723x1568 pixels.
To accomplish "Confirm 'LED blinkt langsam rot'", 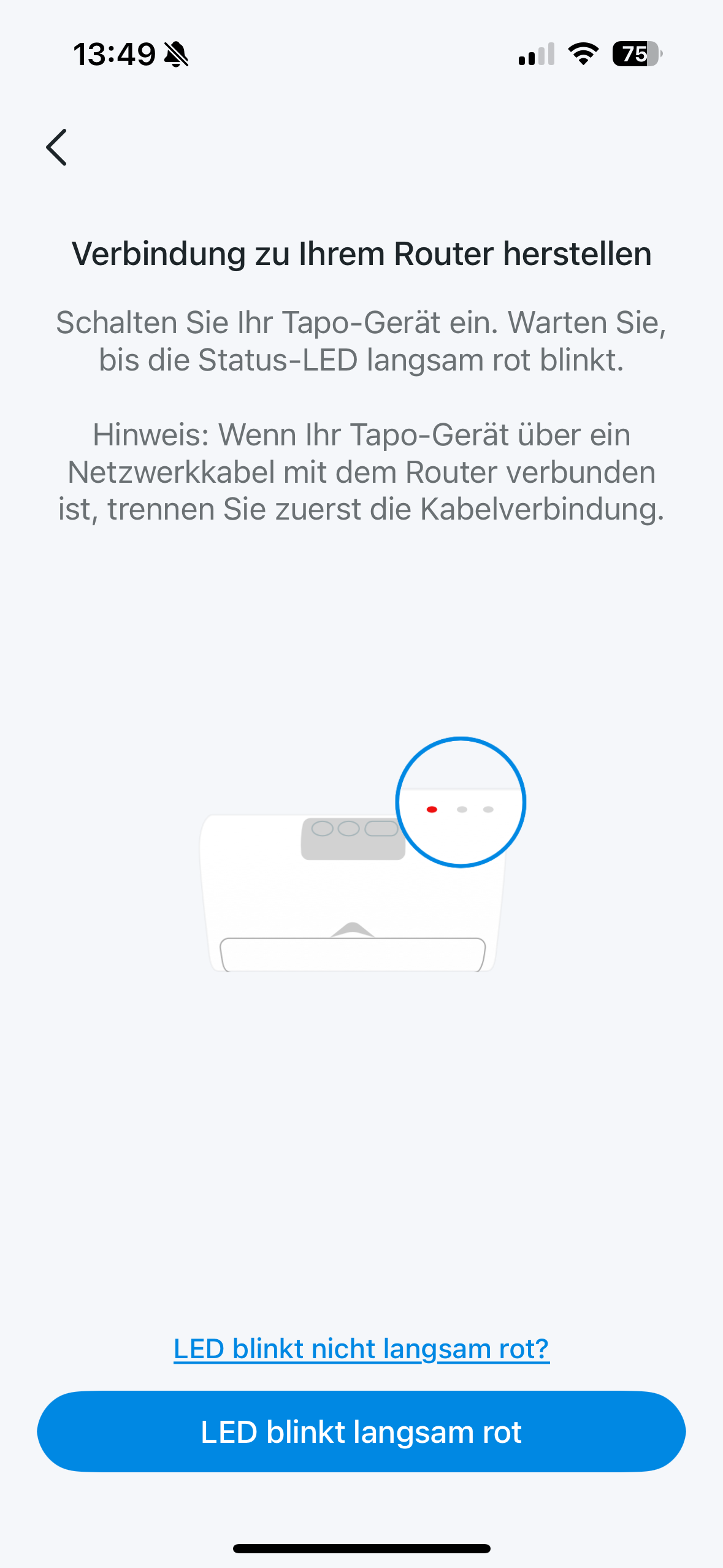I will click(361, 1432).
